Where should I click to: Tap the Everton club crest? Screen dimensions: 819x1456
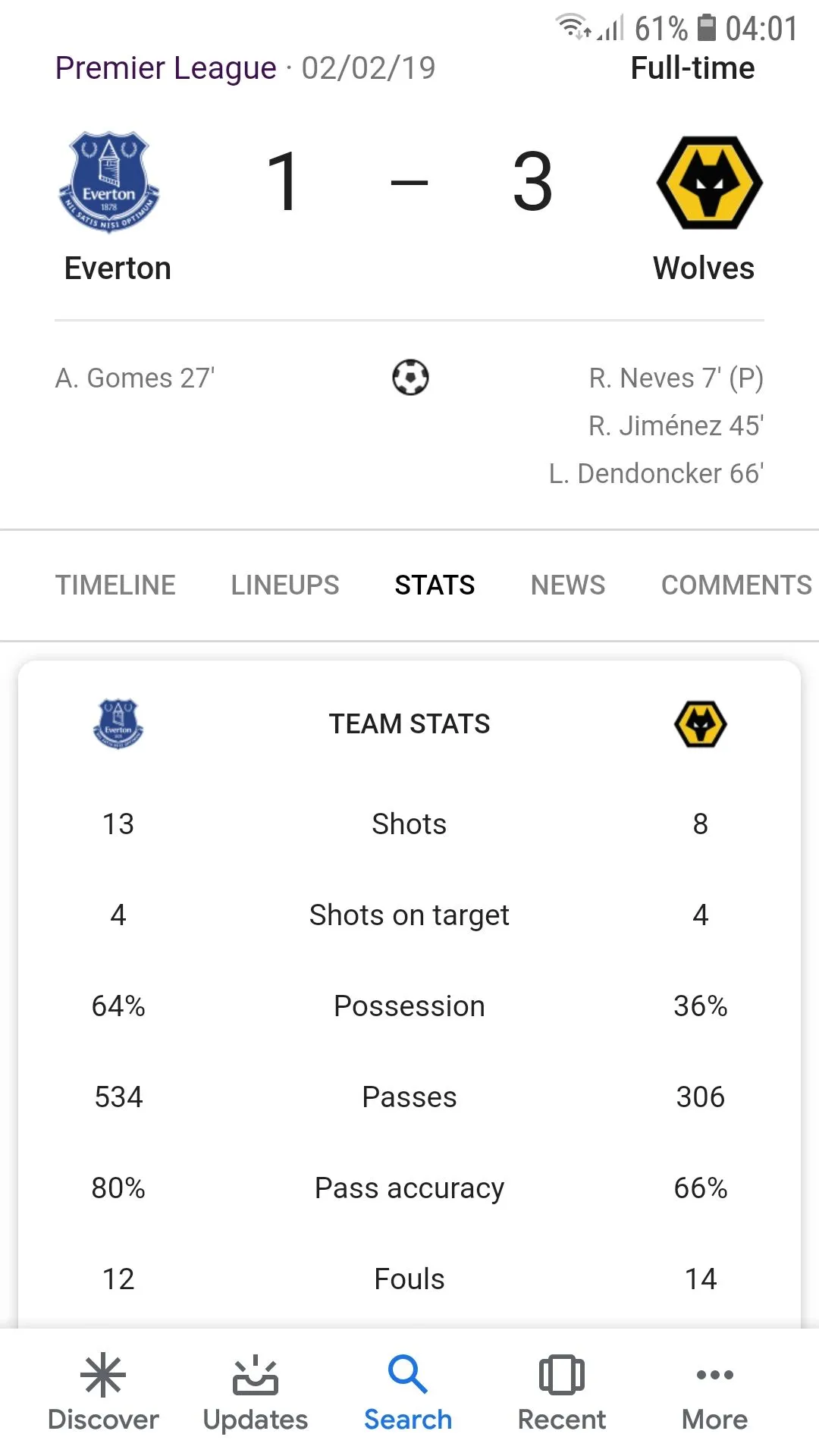[x=109, y=182]
